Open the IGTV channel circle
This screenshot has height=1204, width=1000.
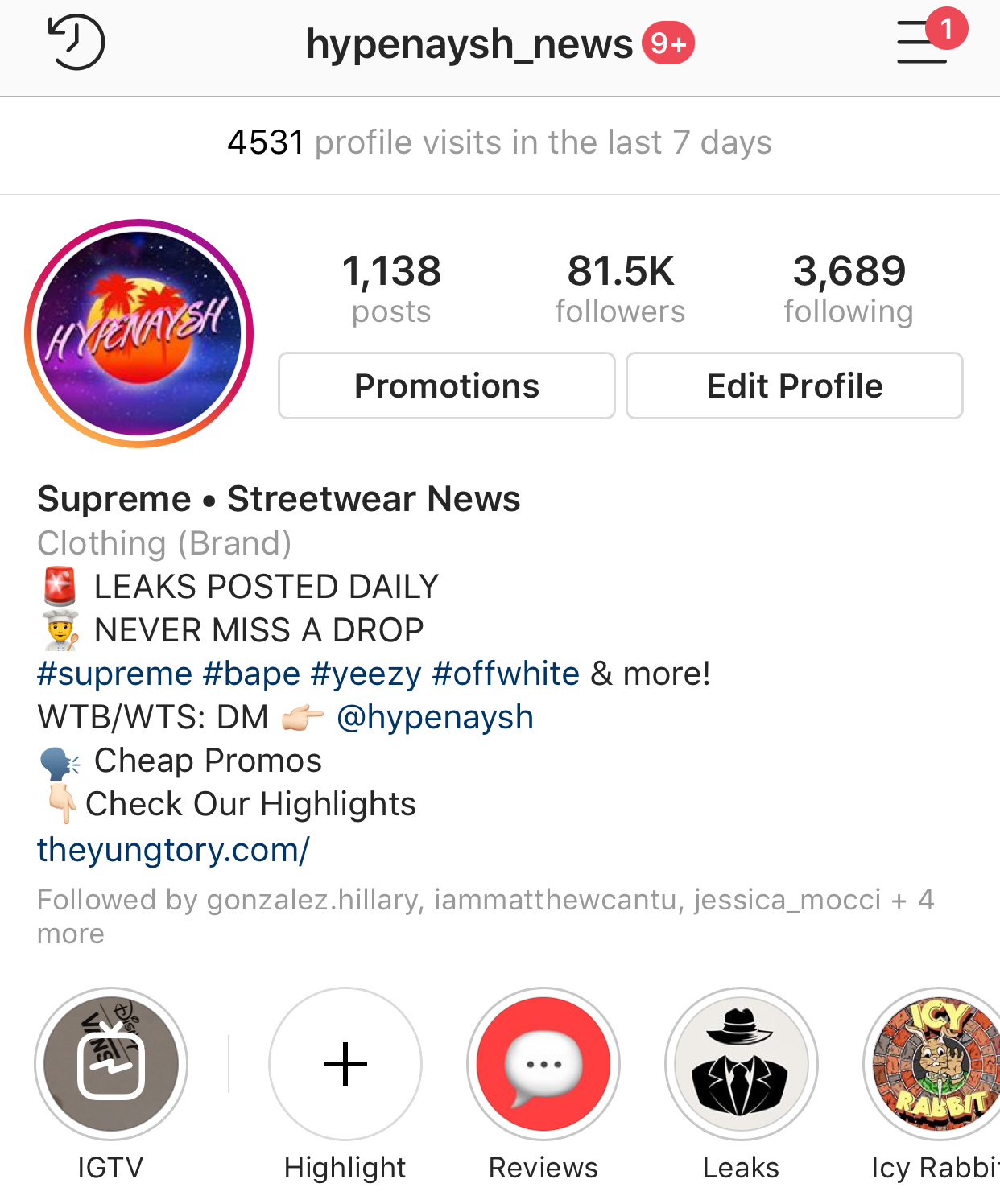pos(111,1064)
